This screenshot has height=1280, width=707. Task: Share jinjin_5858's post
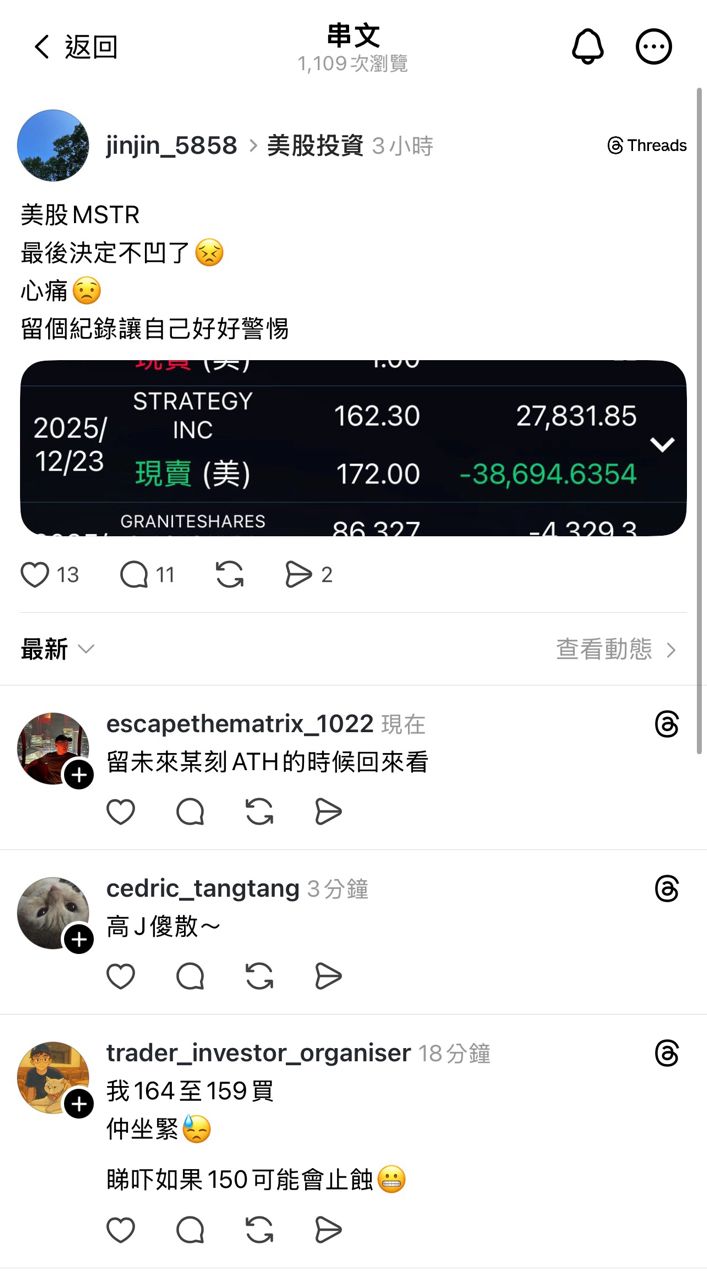point(298,574)
